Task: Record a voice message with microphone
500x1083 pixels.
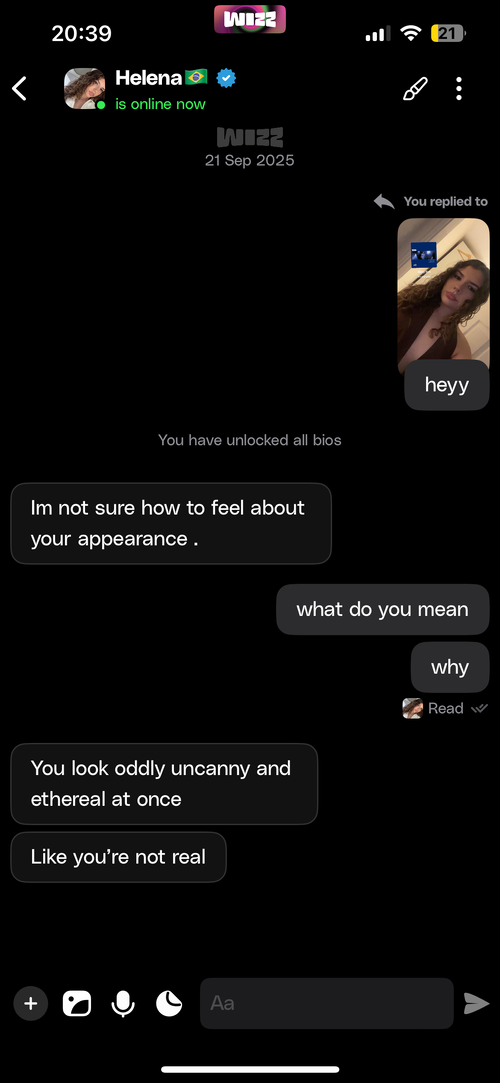Action: (123, 1004)
